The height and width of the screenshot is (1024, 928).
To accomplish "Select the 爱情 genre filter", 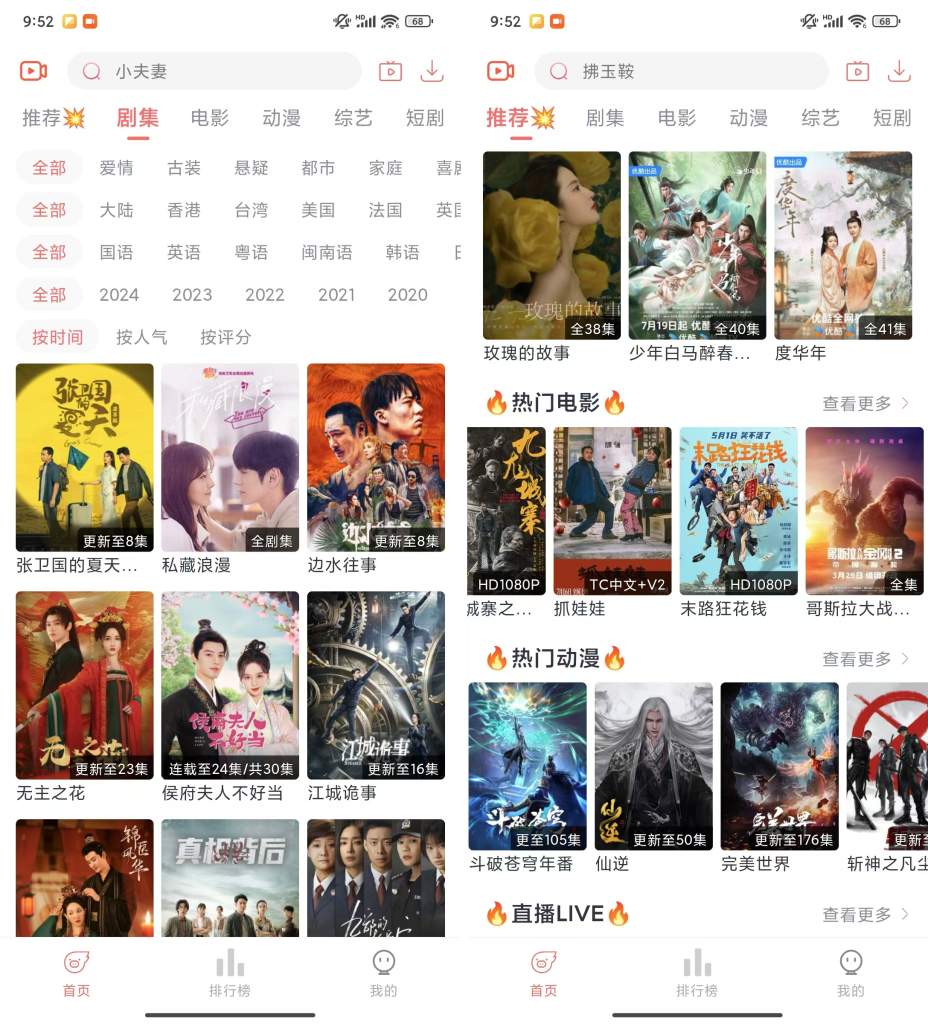I will pyautogui.click(x=116, y=168).
